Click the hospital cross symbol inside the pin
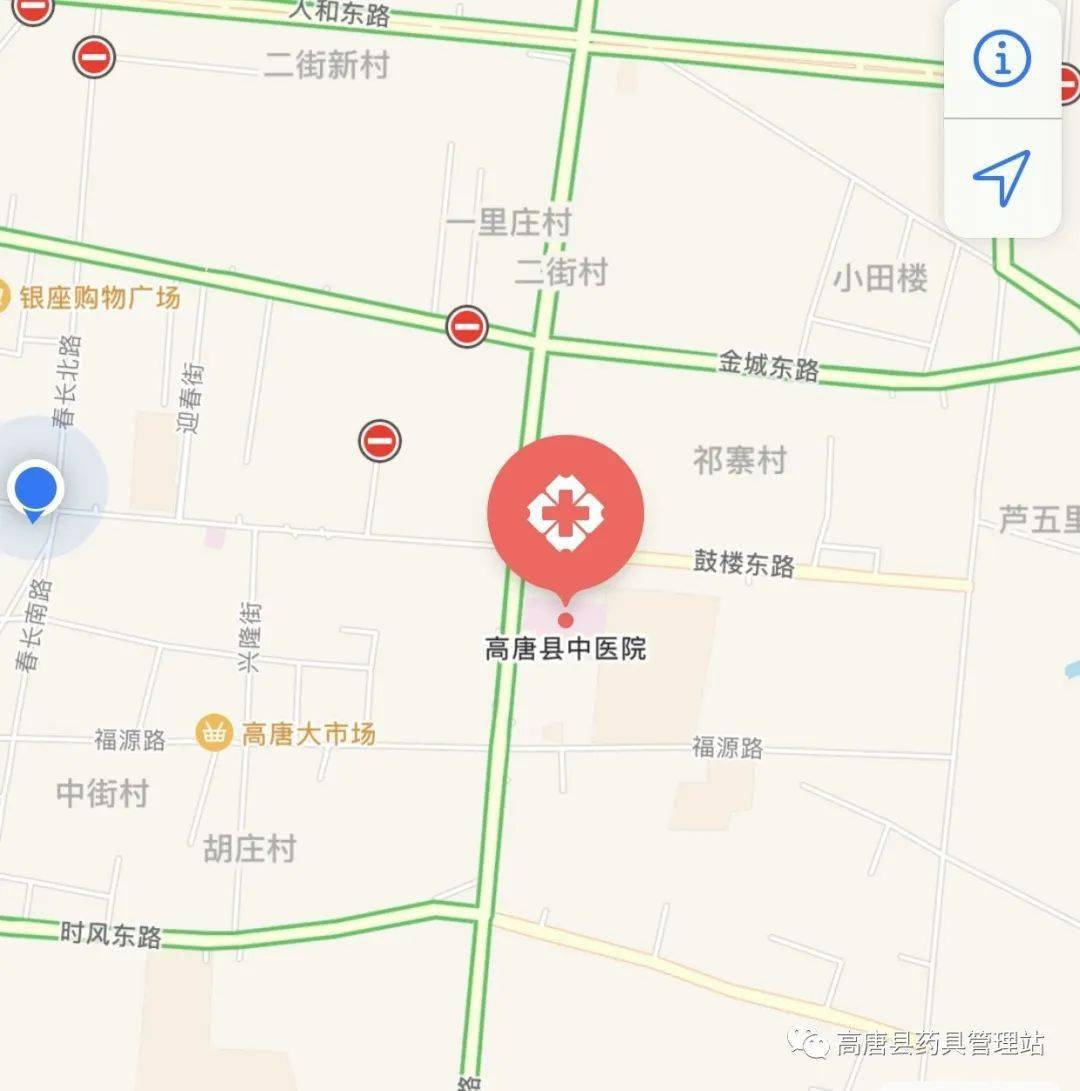Viewport: 1080px width, 1091px height. 565,511
